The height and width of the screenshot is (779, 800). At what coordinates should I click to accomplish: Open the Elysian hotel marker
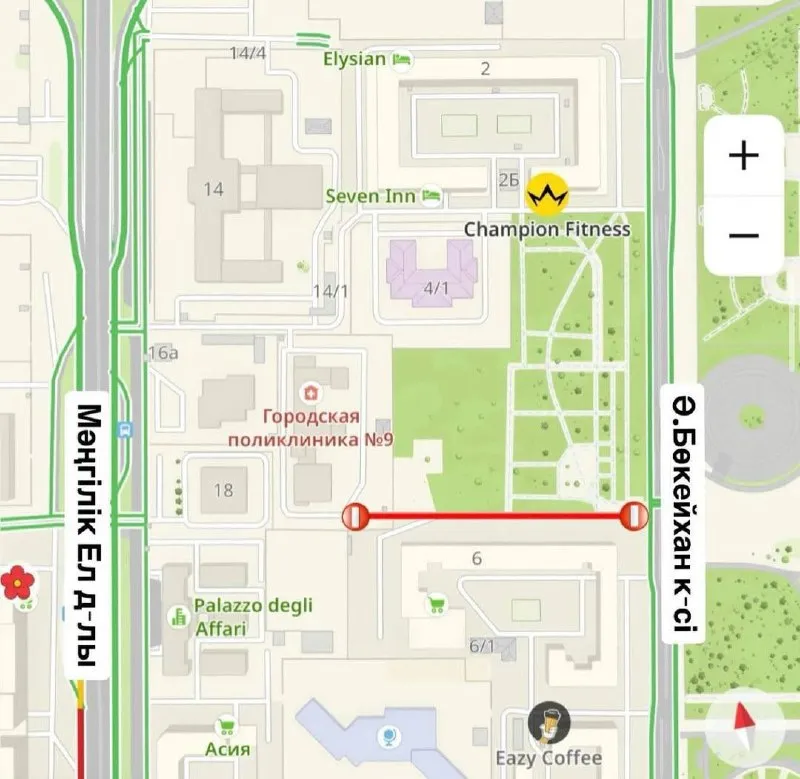pyautogui.click(x=403, y=59)
